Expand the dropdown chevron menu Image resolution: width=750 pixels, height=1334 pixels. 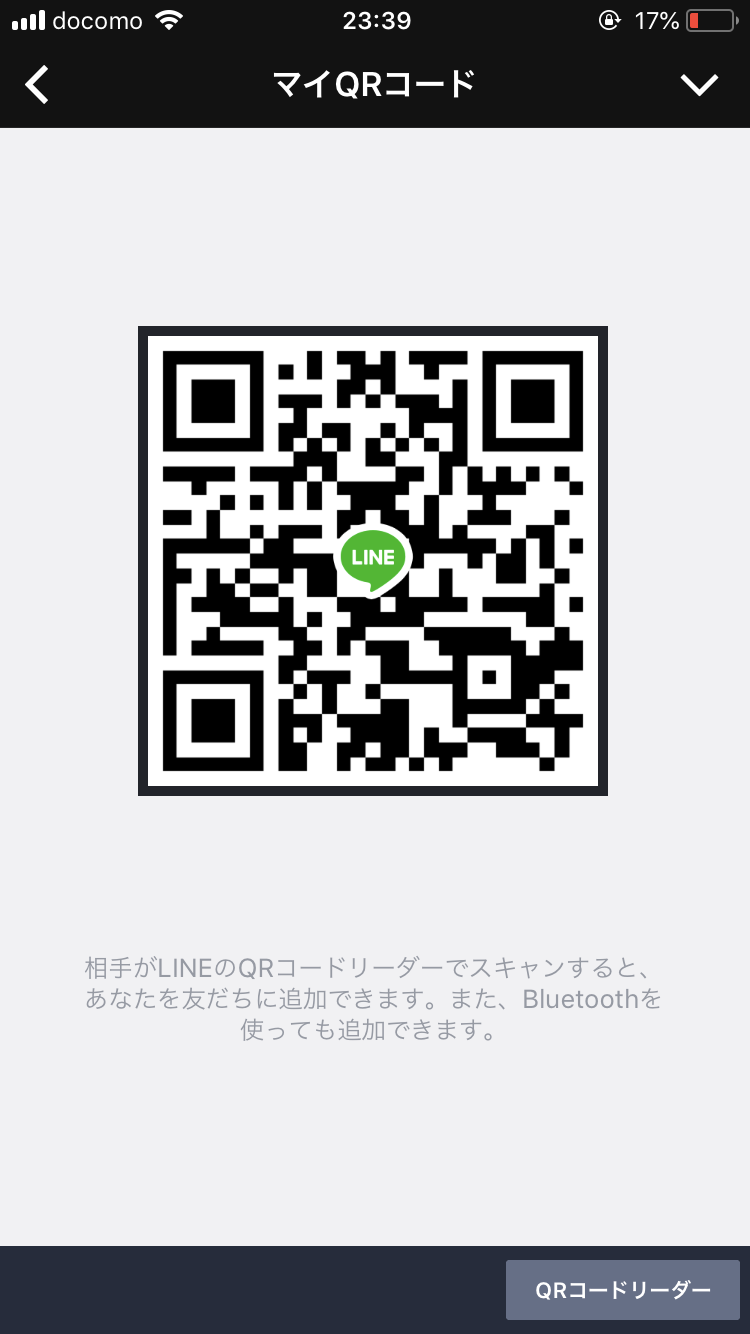click(x=699, y=85)
